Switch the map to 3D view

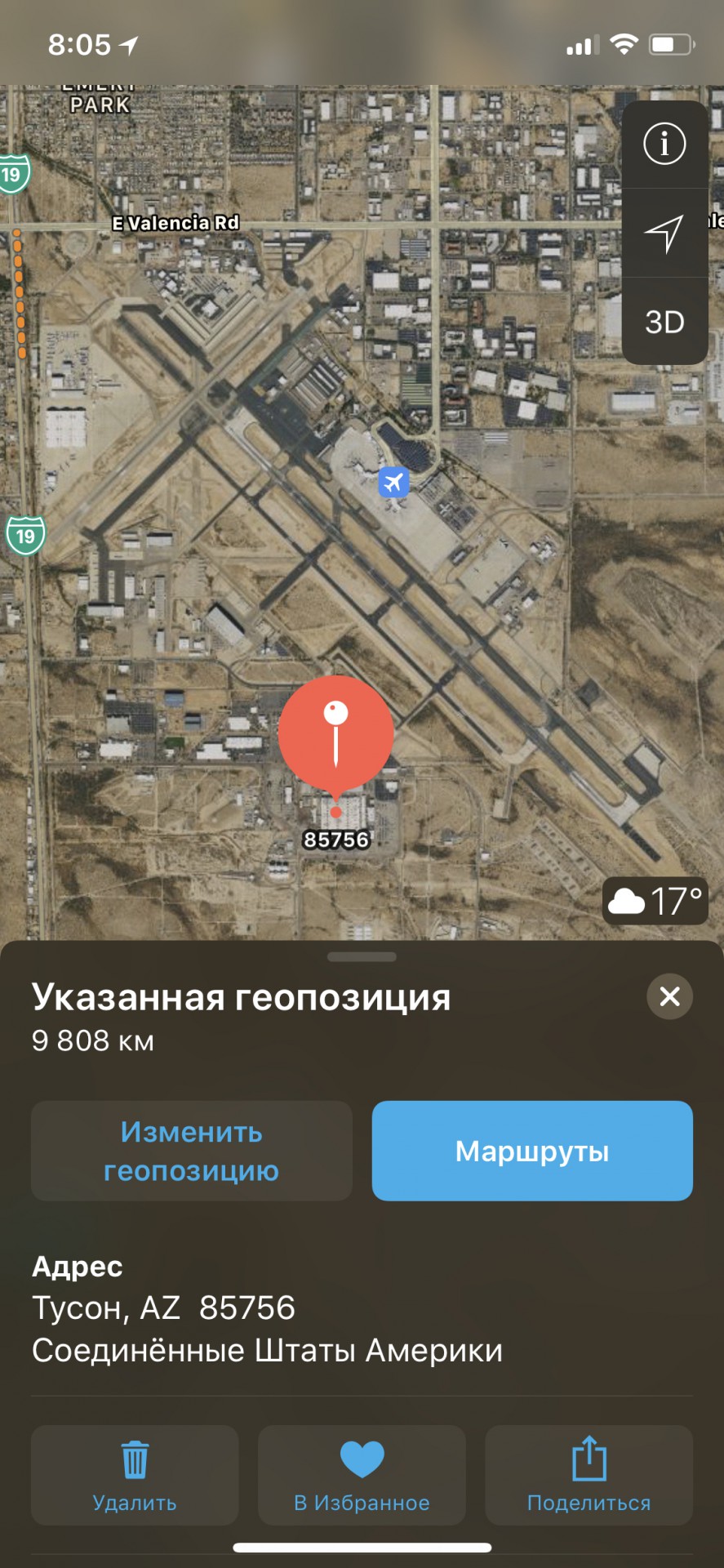[x=664, y=322]
